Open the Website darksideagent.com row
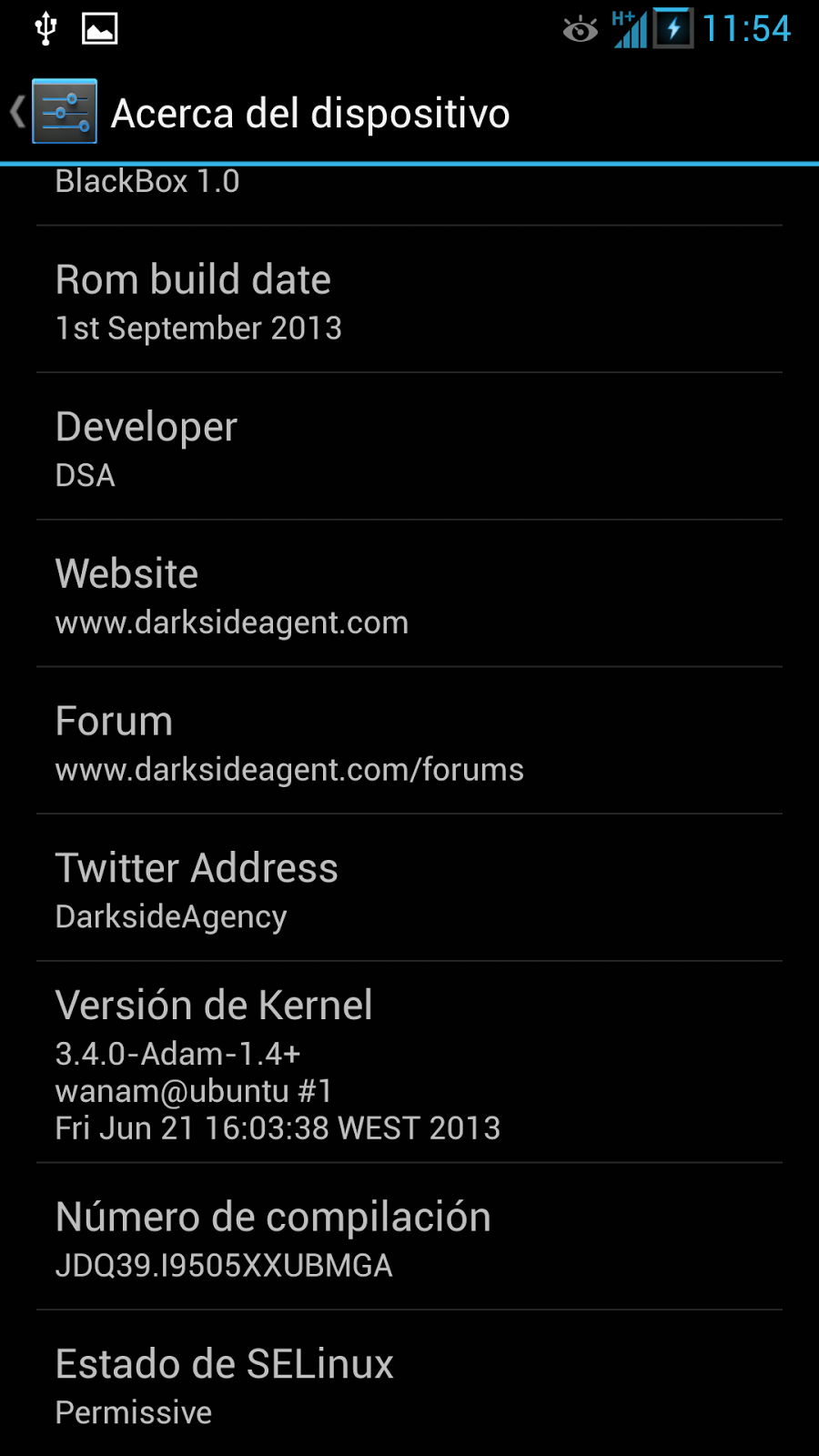Image resolution: width=819 pixels, height=1456 pixels. [409, 595]
